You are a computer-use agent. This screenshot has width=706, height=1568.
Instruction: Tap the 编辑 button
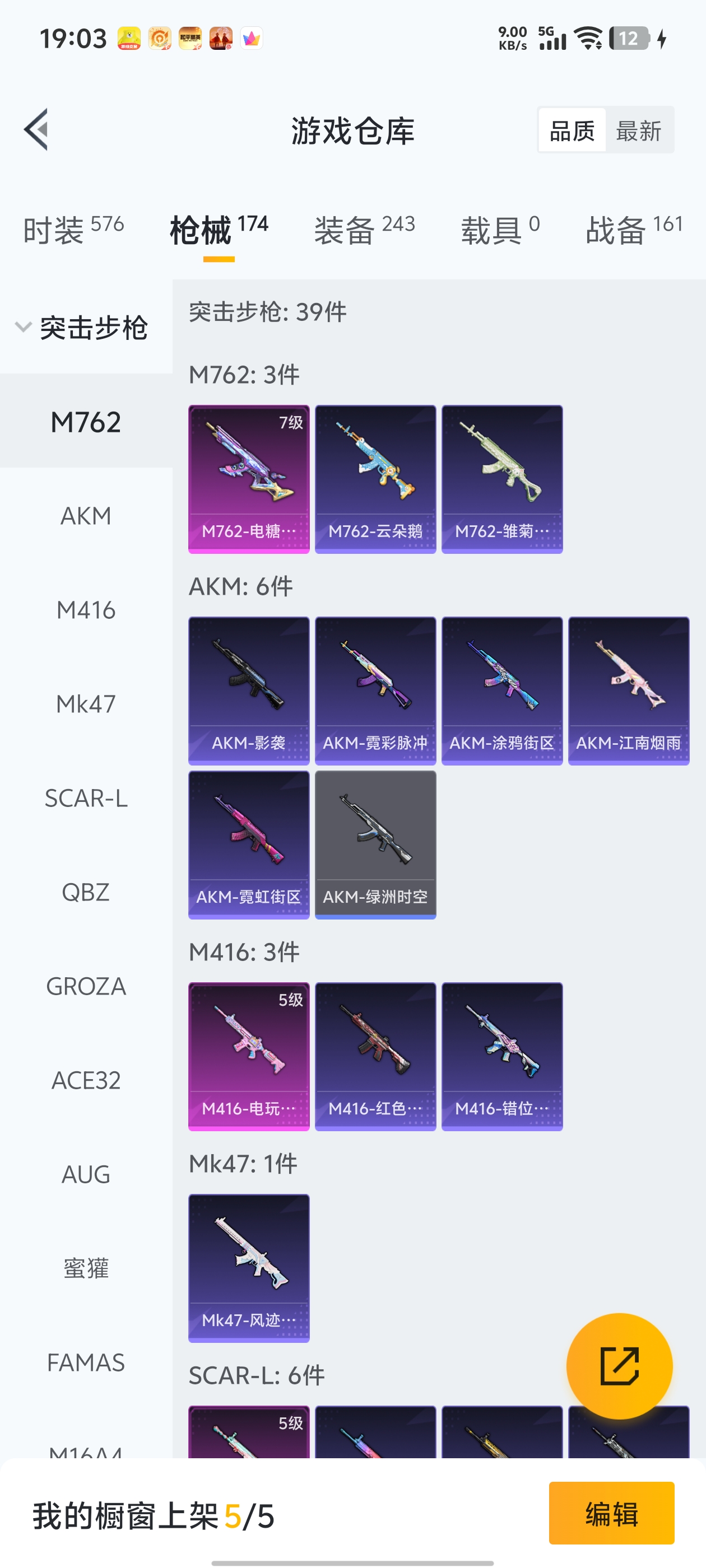point(611,1513)
